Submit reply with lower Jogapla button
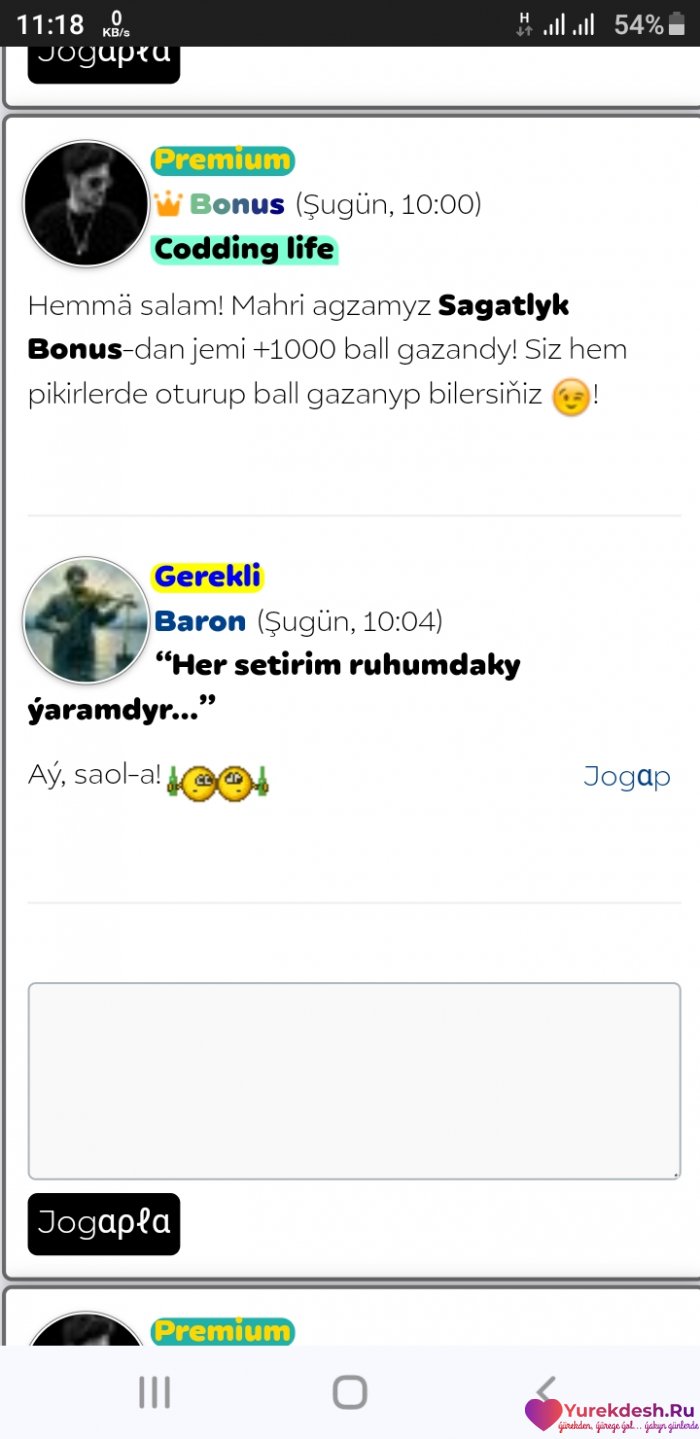This screenshot has width=700, height=1439. tap(104, 1222)
